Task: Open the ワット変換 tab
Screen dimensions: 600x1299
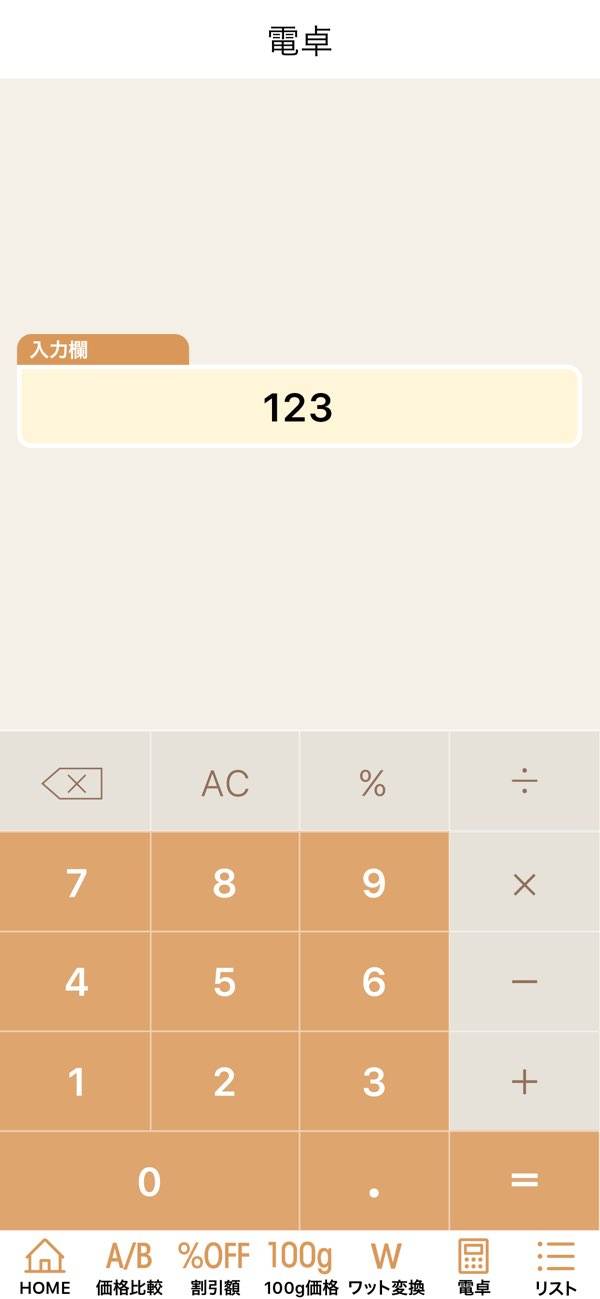Action: (386, 1266)
